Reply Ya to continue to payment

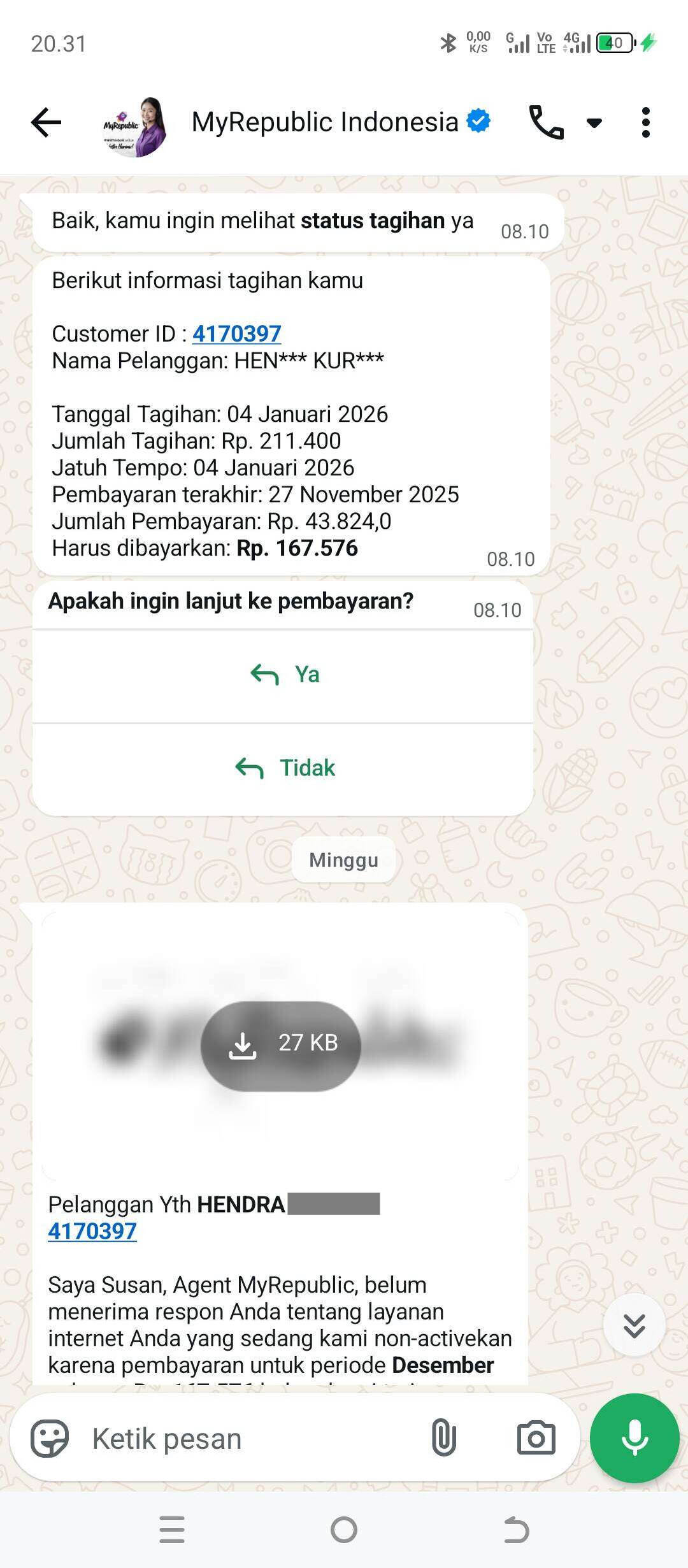284,675
